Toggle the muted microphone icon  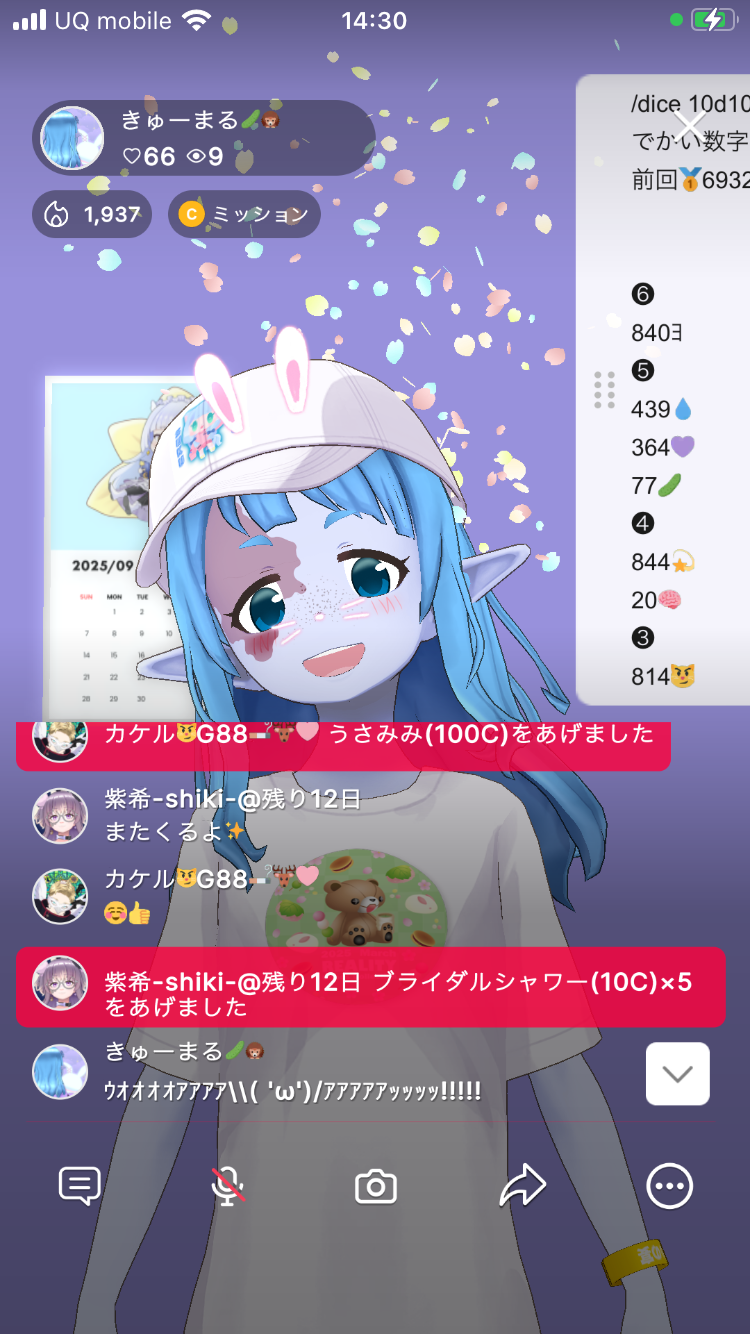(x=228, y=1187)
